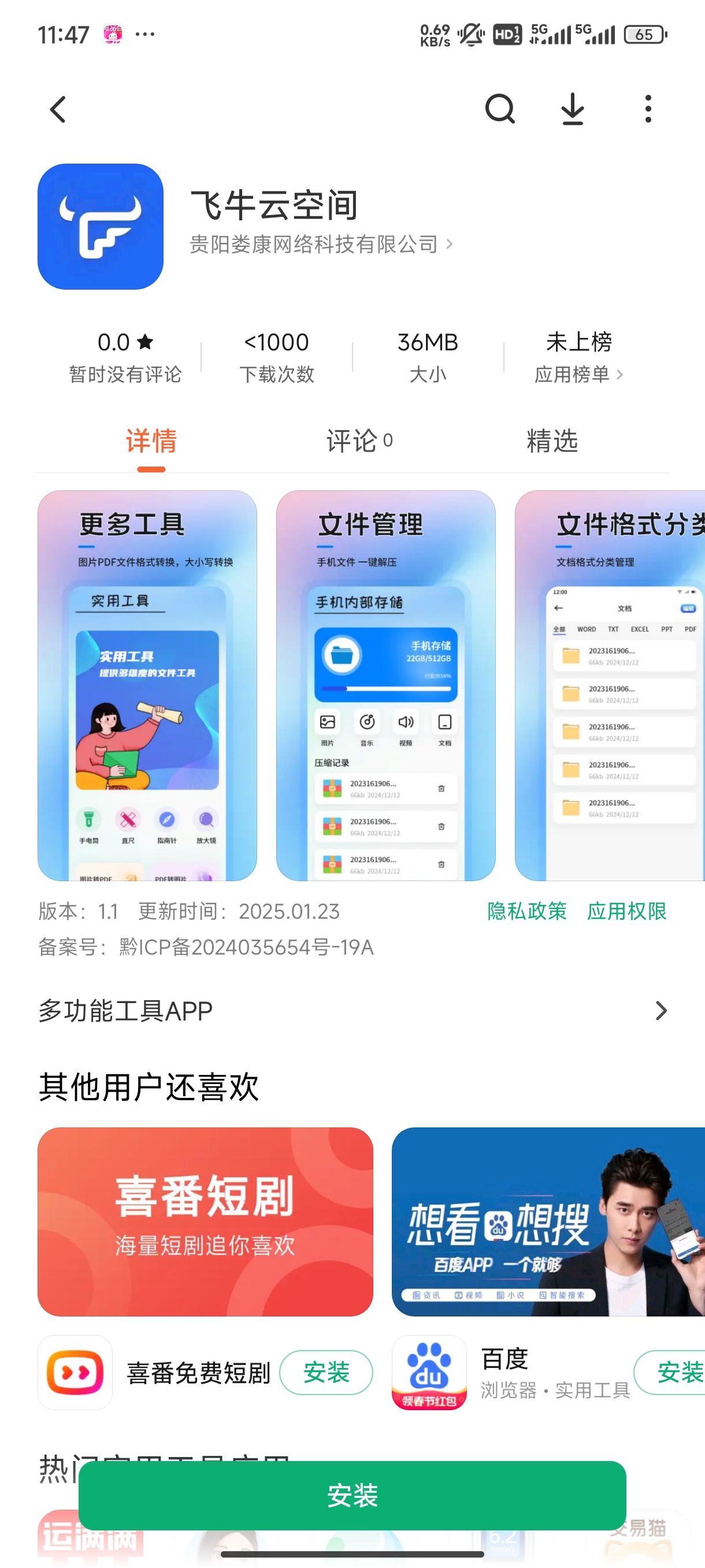Select the 详情 tab
This screenshot has width=705, height=1568.
(151, 441)
